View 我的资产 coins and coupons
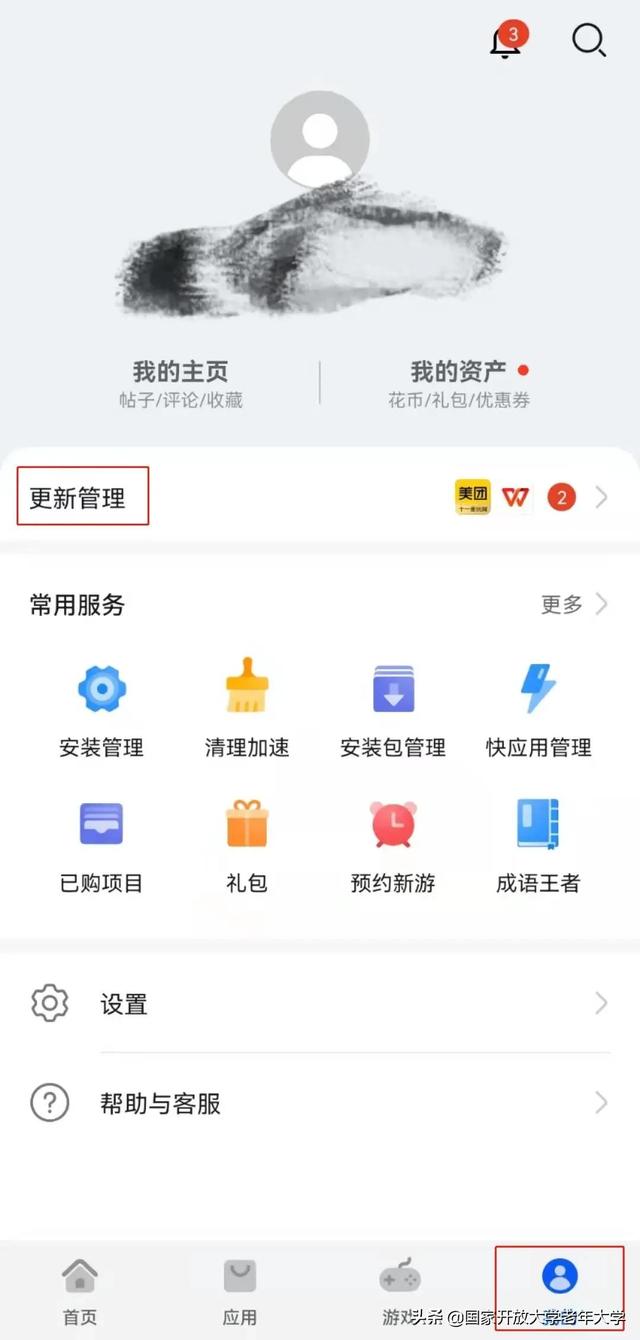This screenshot has height=1340, width=640. [x=460, y=384]
